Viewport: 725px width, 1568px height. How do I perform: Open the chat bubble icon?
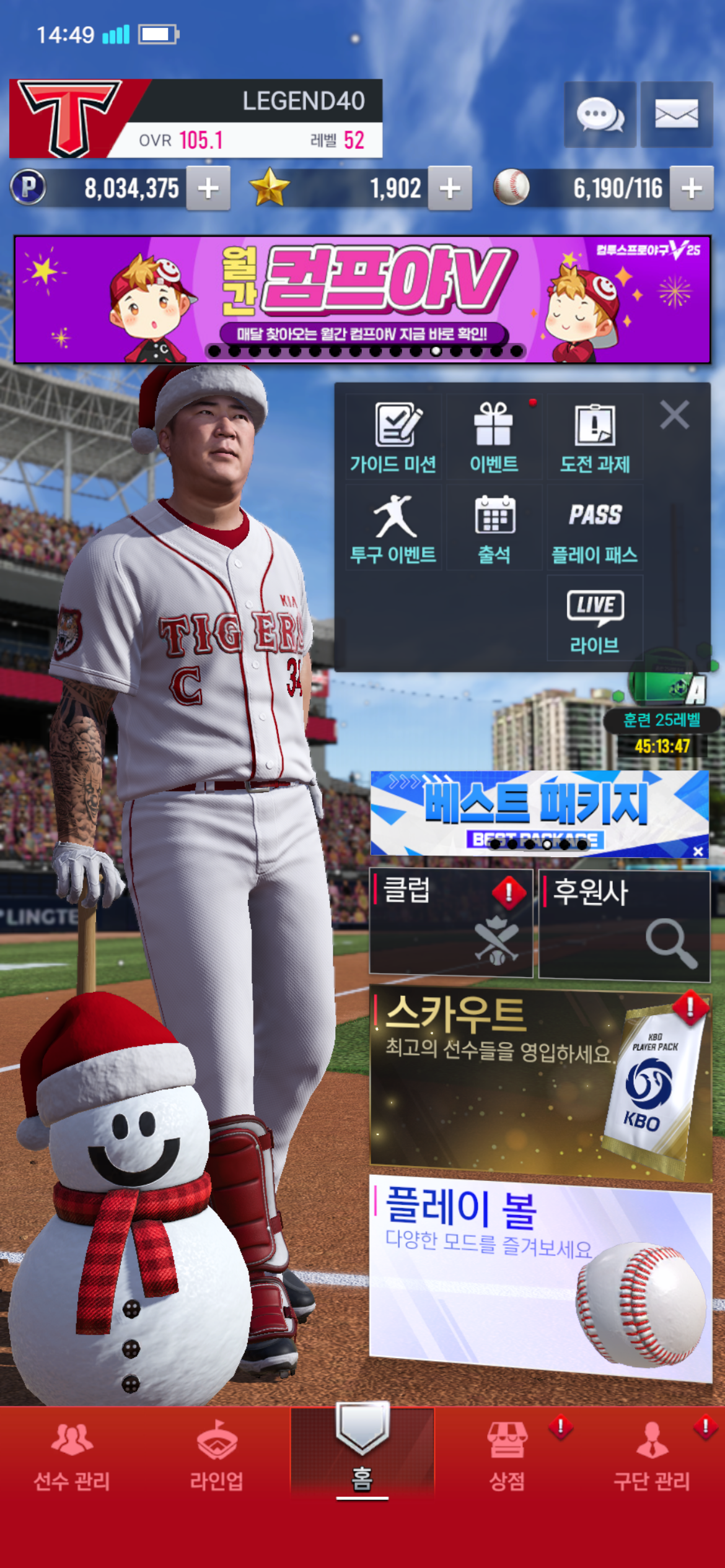click(x=599, y=115)
